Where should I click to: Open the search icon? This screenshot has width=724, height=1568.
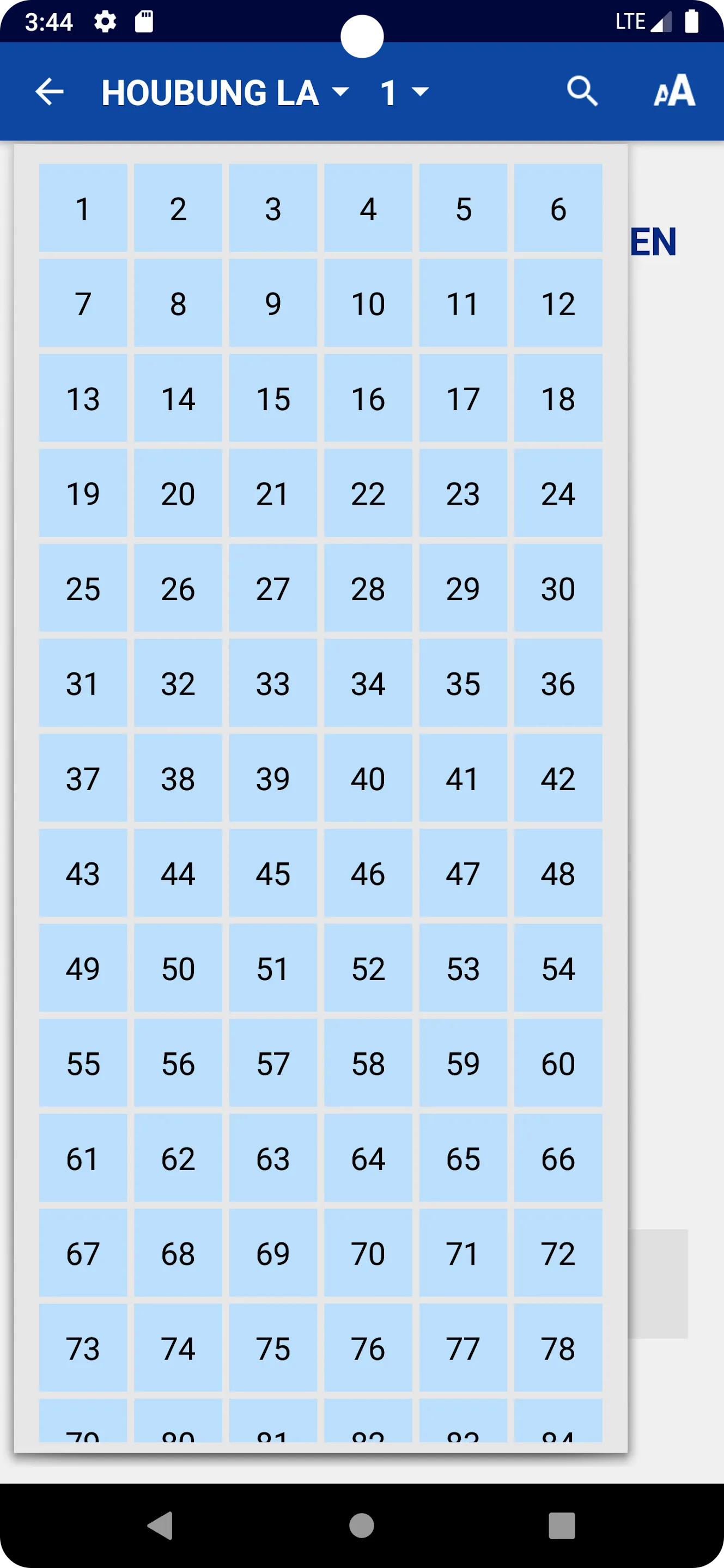click(x=582, y=92)
